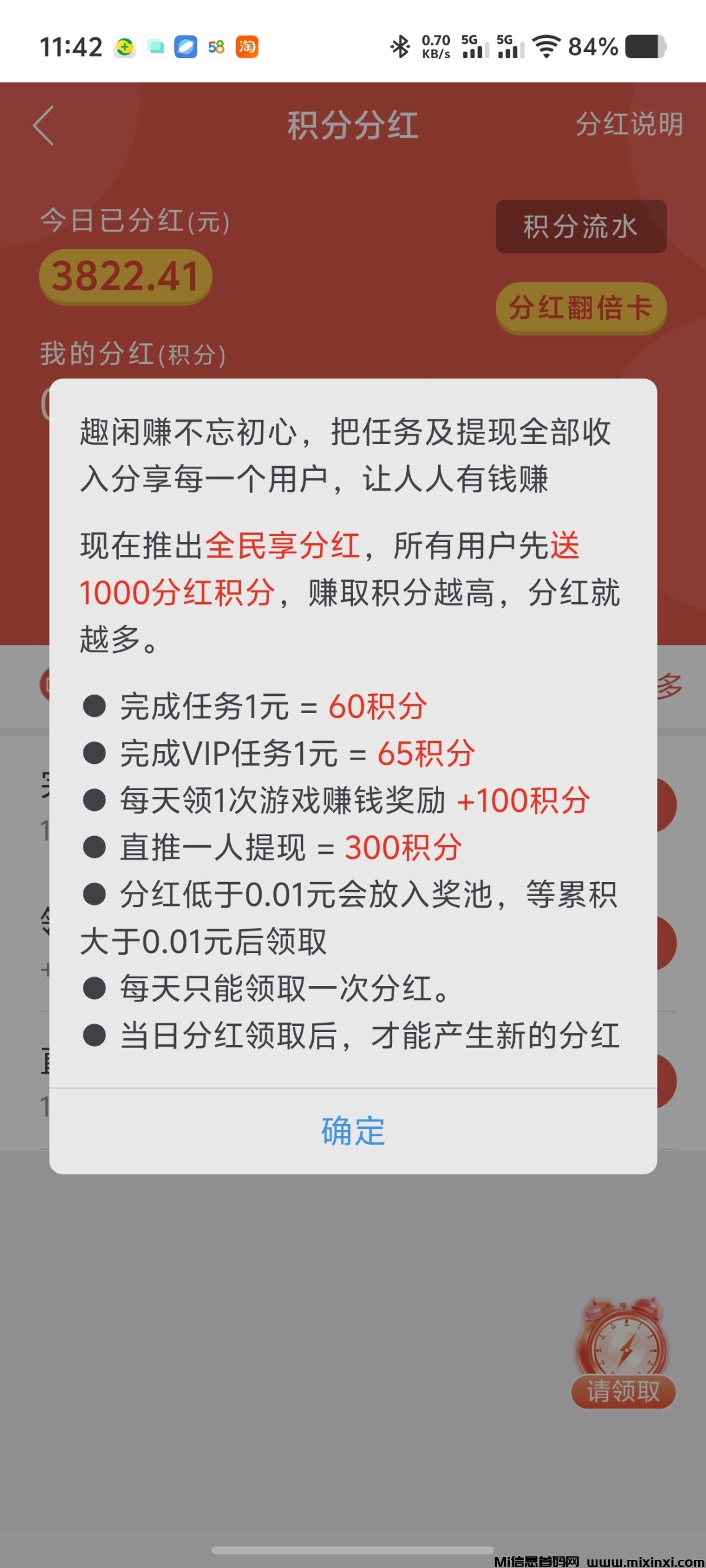Tap the browser icon in the status bar
This screenshot has width=706, height=1568.
point(186,47)
